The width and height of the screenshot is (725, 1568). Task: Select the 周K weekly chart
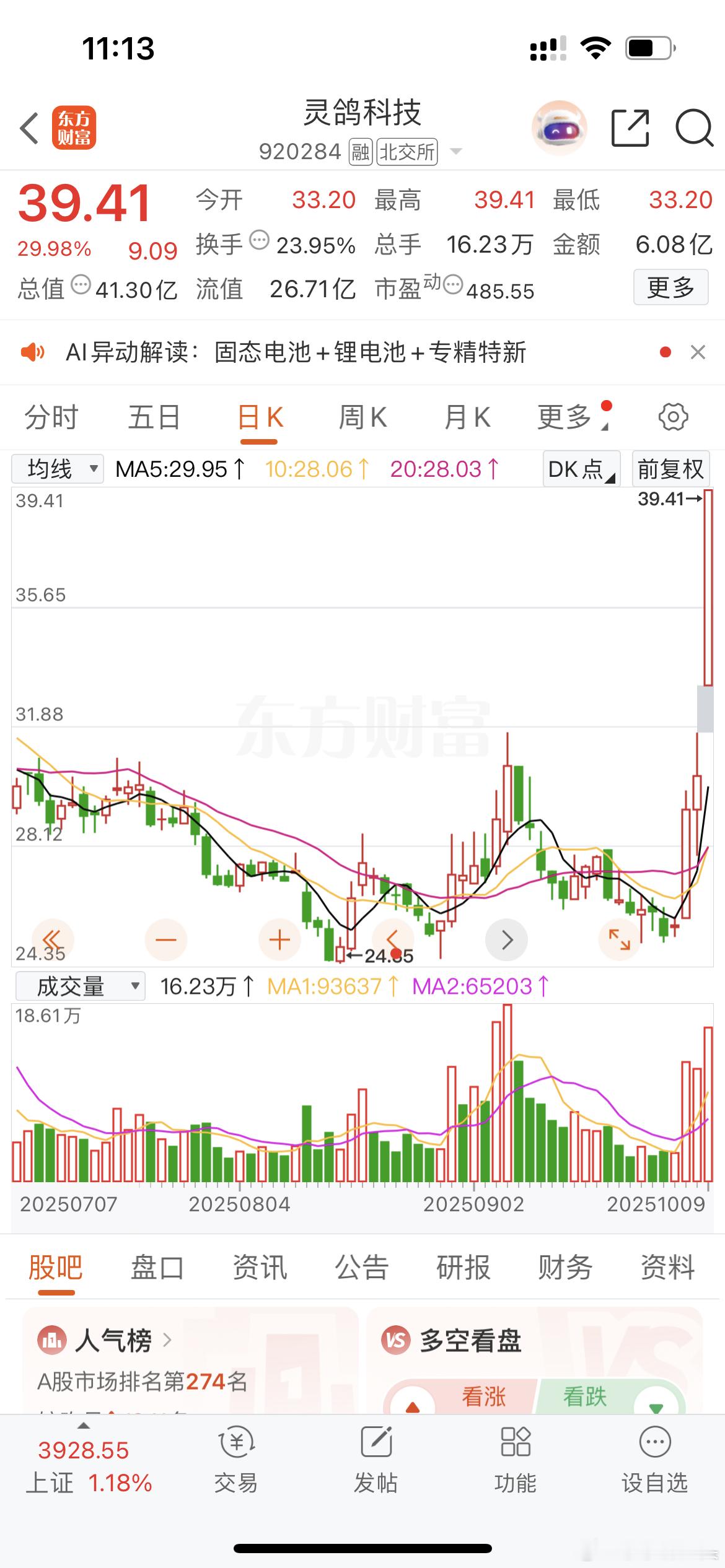(362, 417)
